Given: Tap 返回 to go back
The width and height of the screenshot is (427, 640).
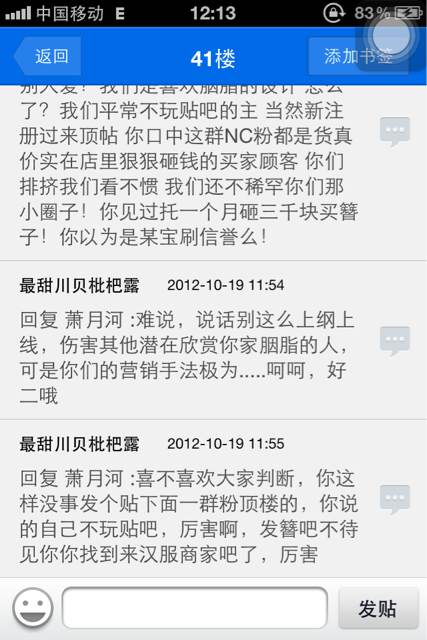Looking at the screenshot, I should [47, 56].
